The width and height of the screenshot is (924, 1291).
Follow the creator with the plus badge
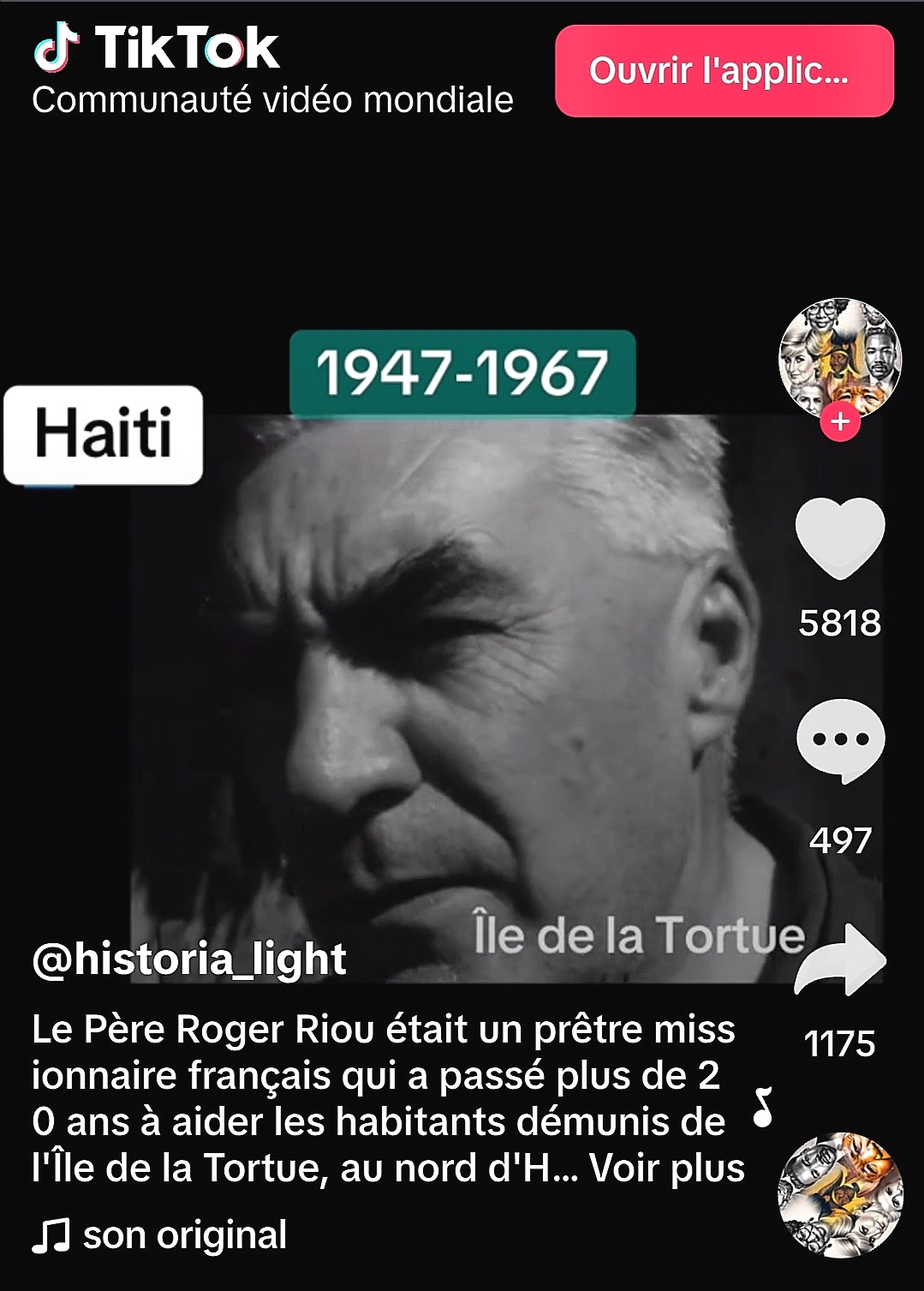click(x=840, y=422)
